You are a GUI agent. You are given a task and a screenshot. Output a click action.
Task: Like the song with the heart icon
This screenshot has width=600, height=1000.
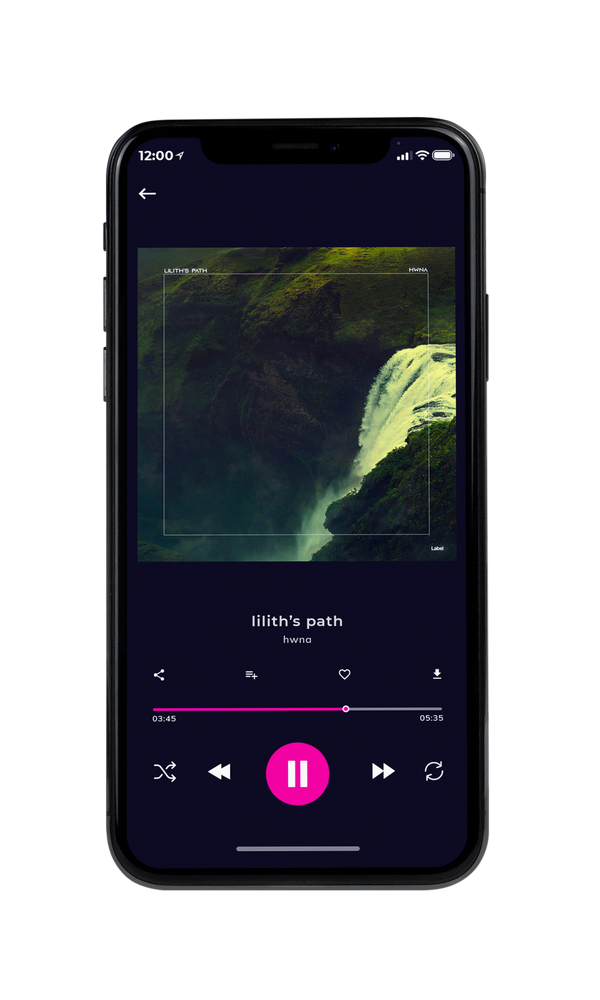tap(344, 674)
